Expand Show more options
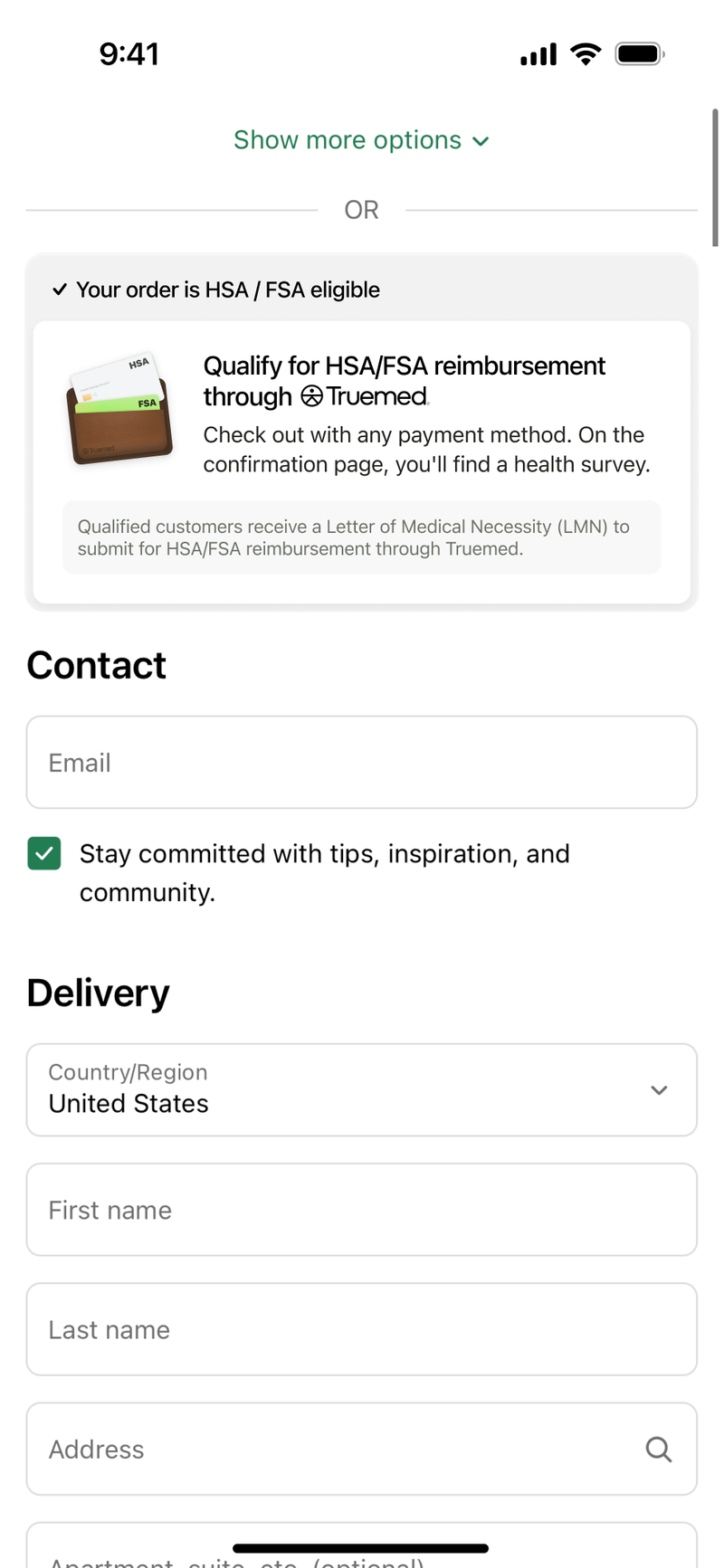 click(360, 140)
